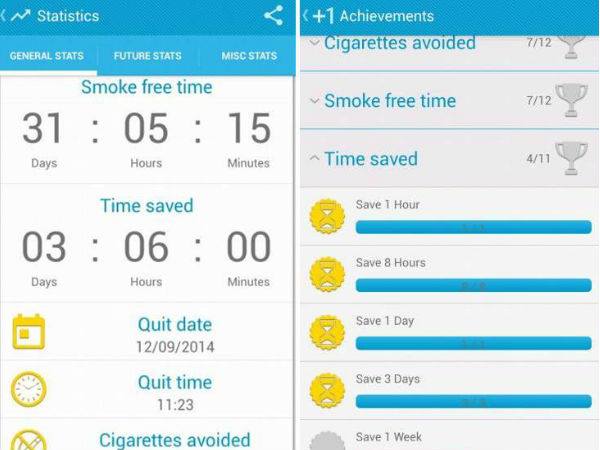Select the General Stats tab

coord(46,56)
